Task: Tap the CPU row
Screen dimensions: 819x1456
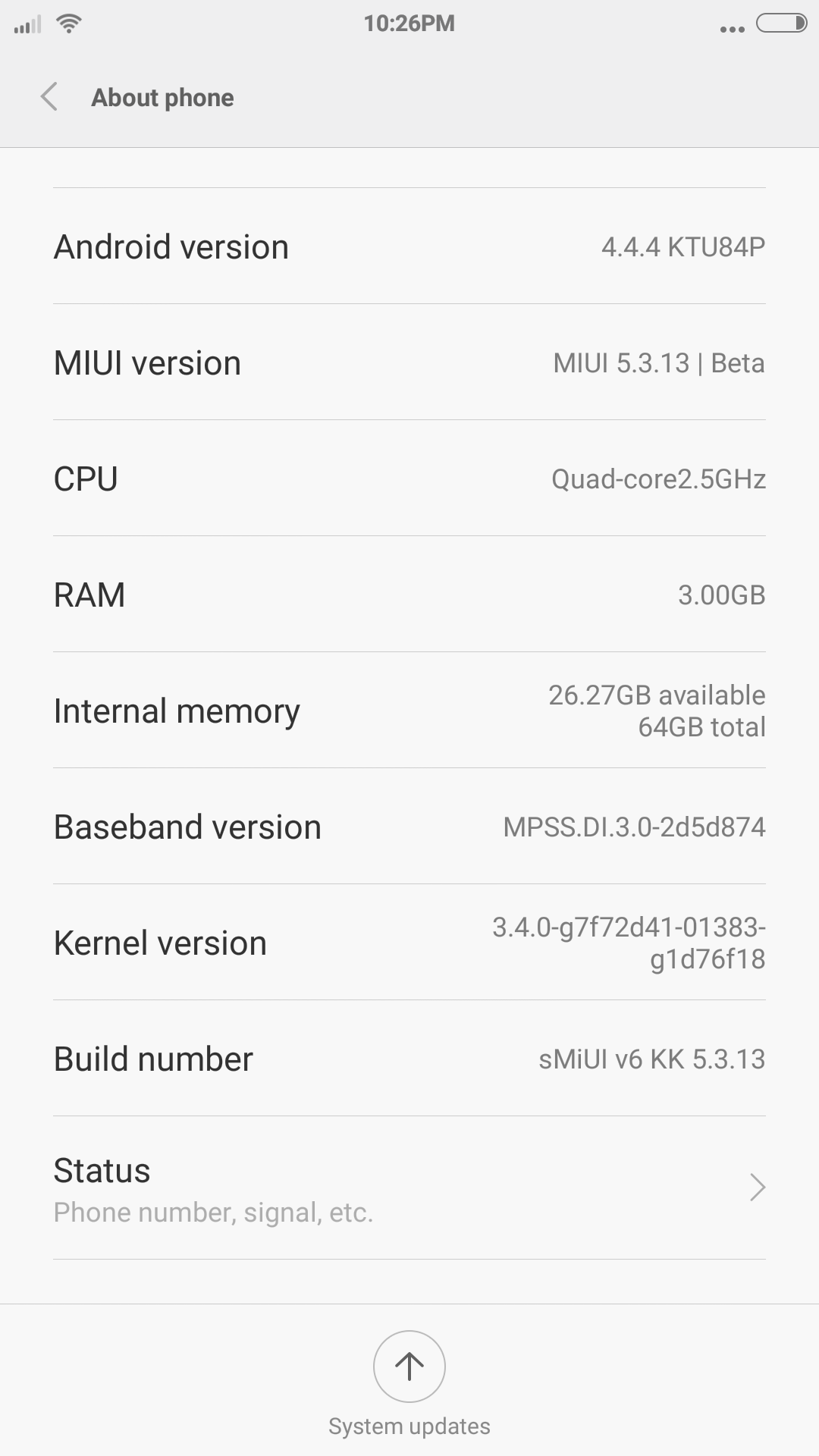Action: pos(409,479)
